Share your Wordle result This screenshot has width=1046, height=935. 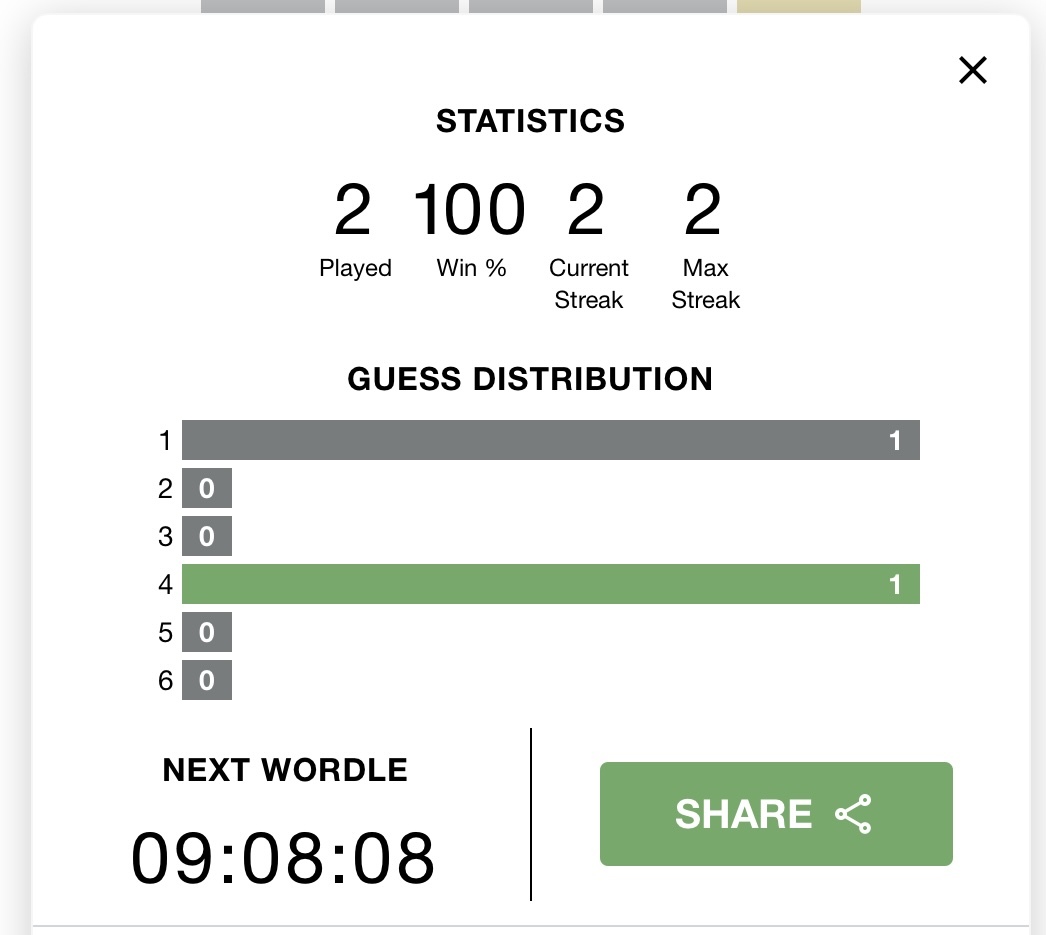(775, 814)
